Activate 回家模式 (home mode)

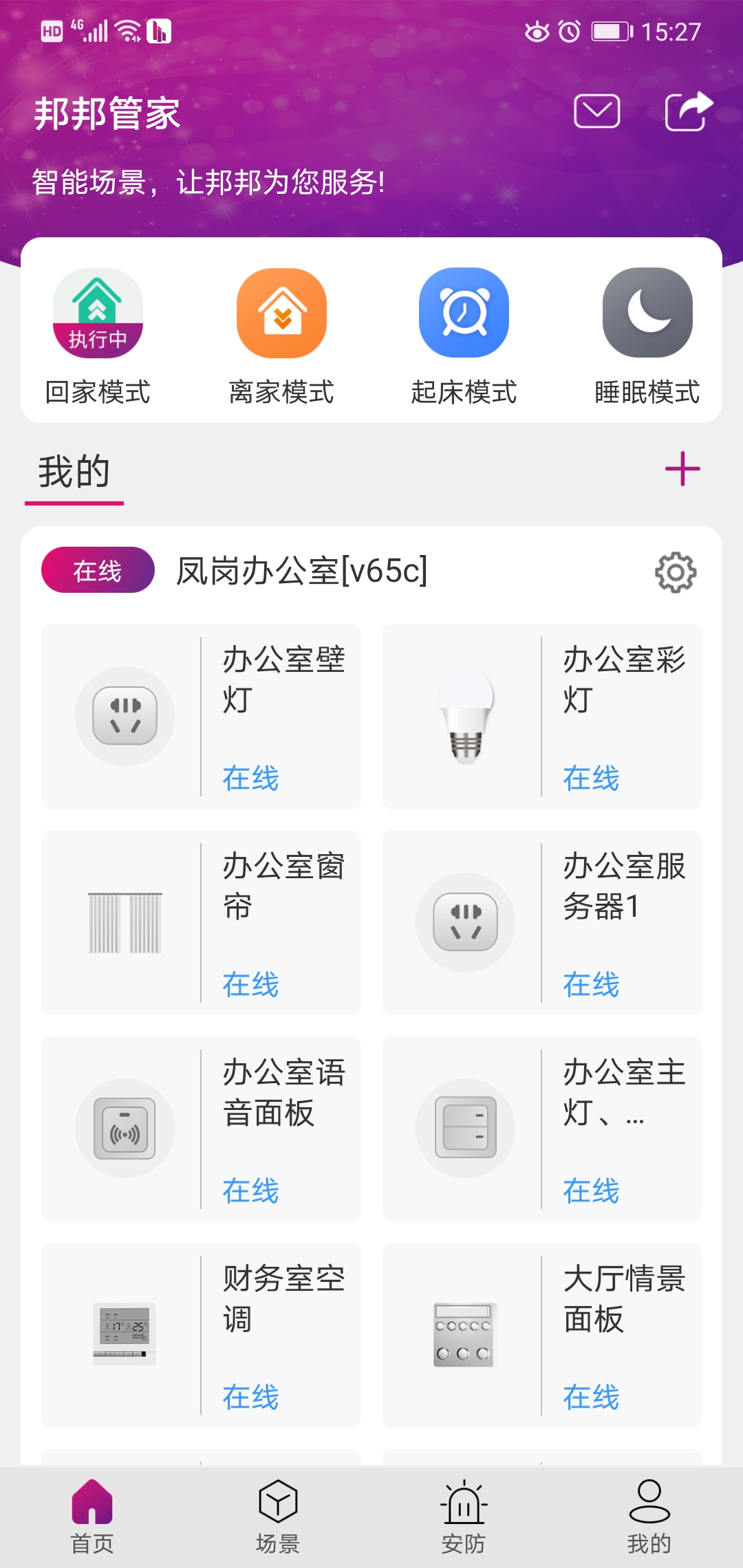click(98, 313)
